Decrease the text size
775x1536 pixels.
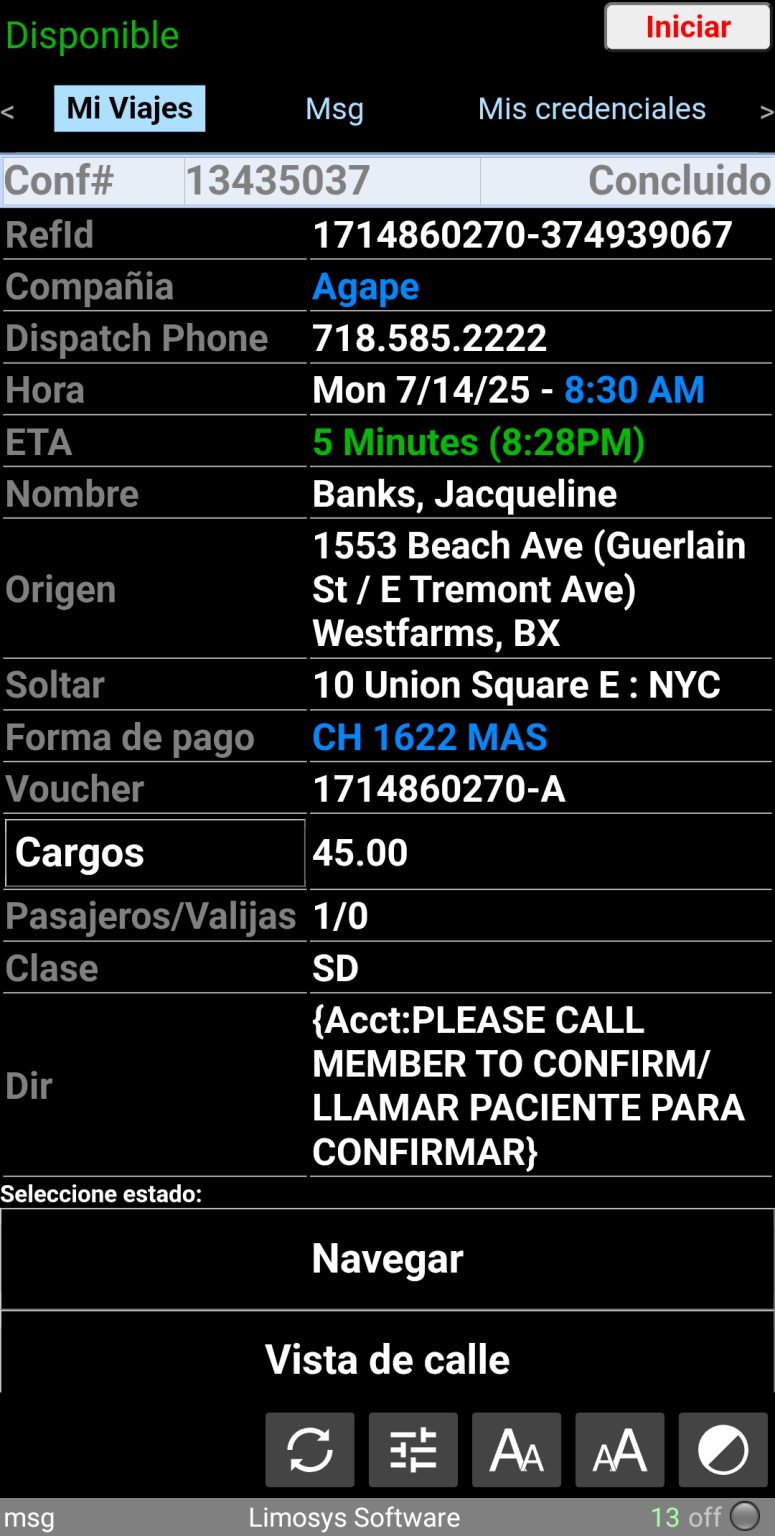pos(516,1450)
